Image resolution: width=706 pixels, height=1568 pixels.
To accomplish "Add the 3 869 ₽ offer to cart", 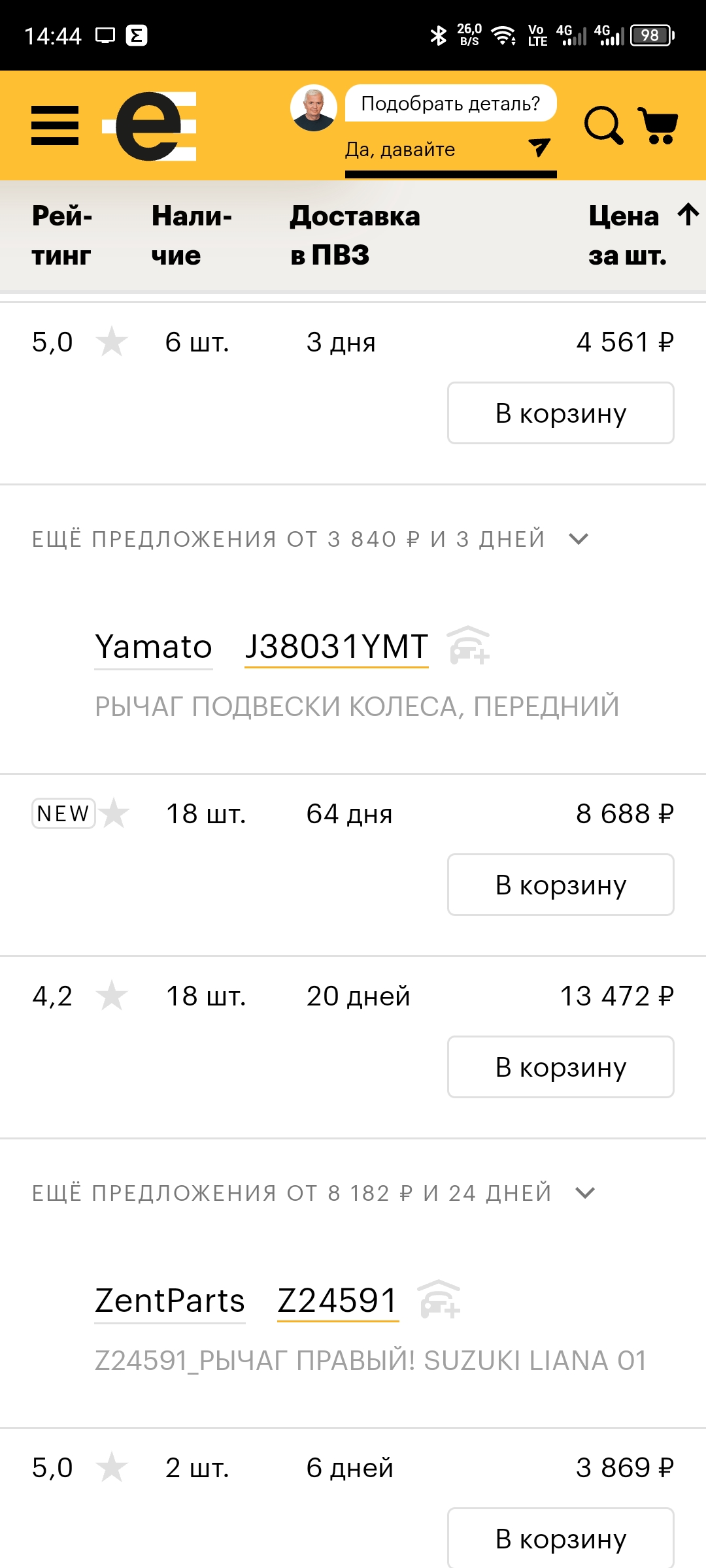I will point(560,1539).
